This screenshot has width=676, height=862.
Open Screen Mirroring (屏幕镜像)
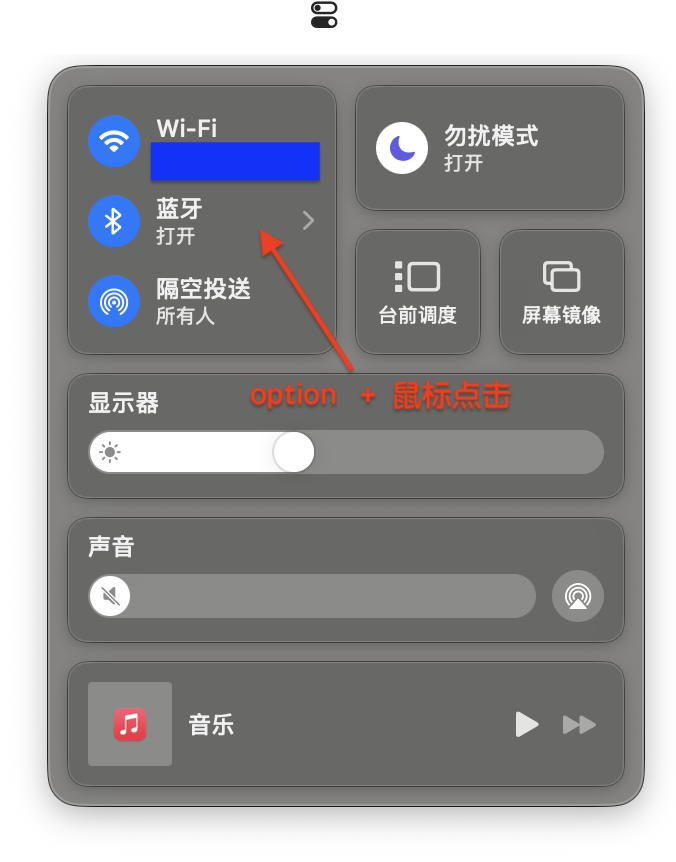pyautogui.click(x=562, y=291)
